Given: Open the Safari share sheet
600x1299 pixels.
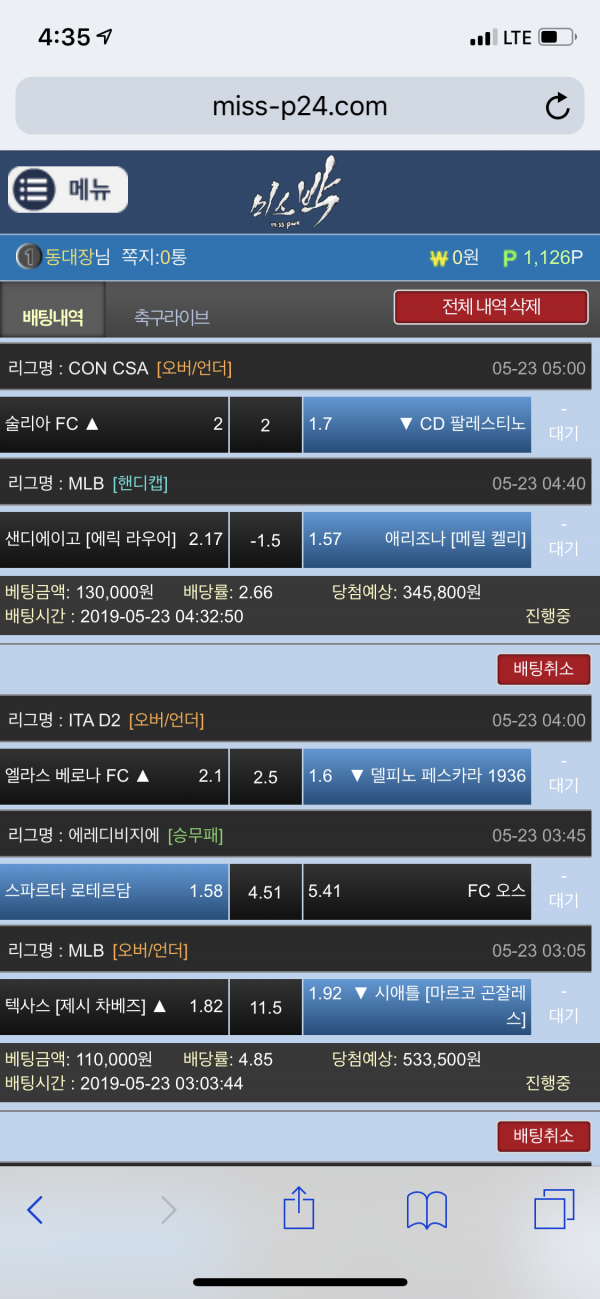Looking at the screenshot, I should click(299, 1210).
